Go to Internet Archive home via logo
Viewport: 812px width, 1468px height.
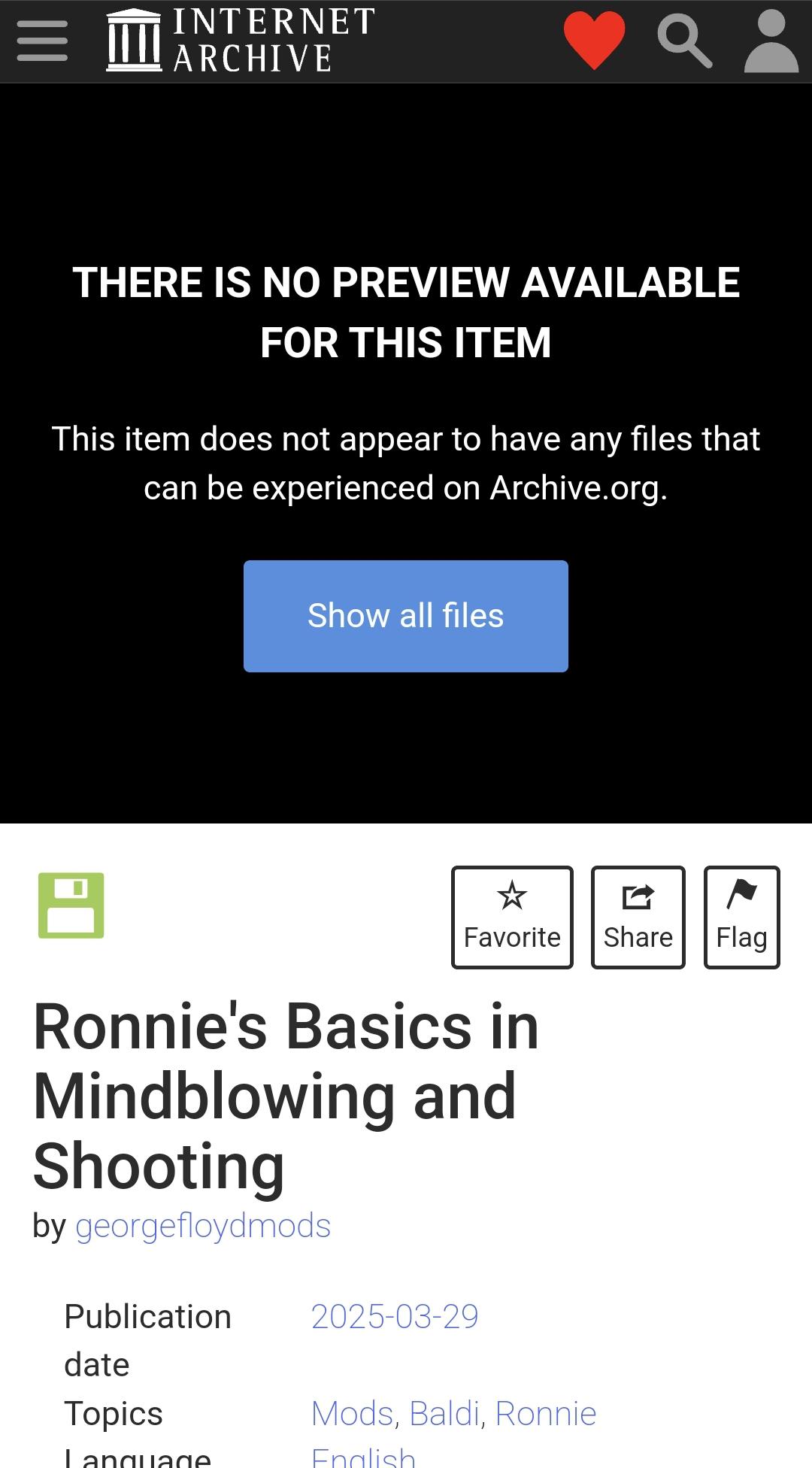[x=241, y=41]
